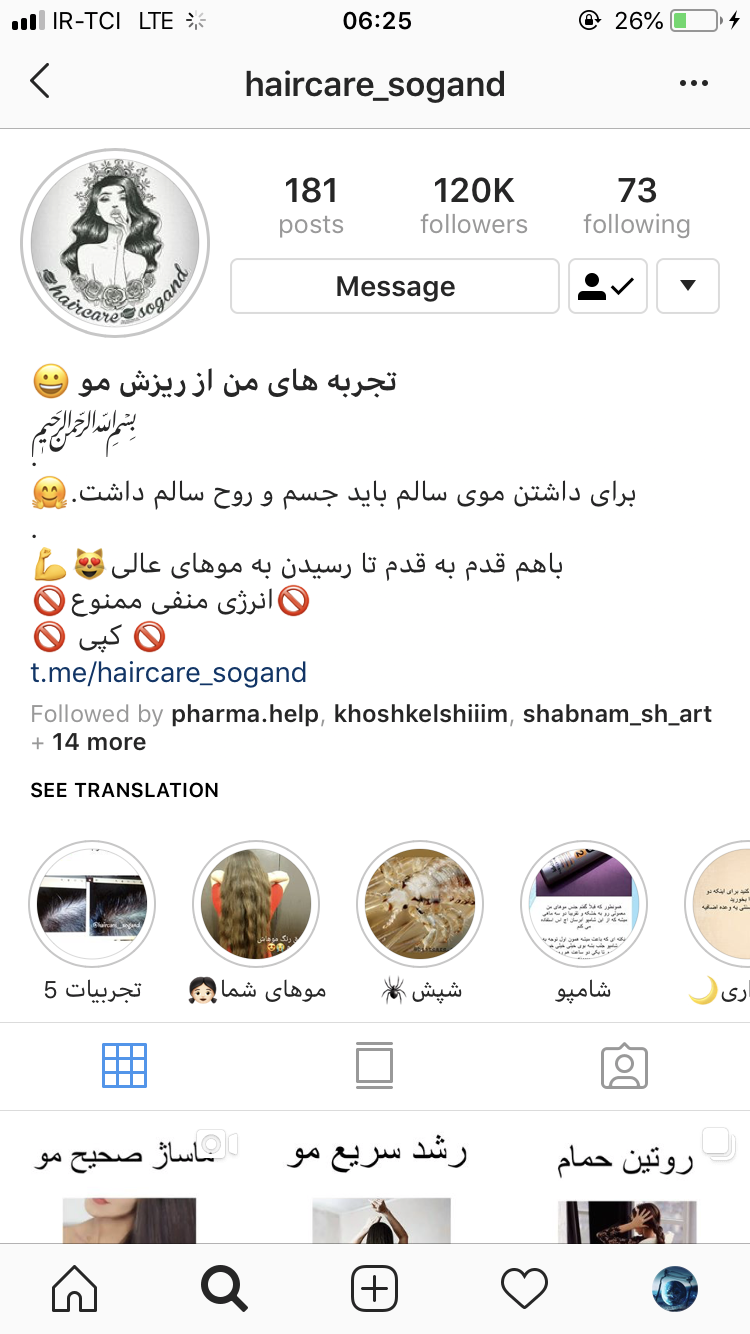Switch to the tagged photos tab

click(624, 1066)
